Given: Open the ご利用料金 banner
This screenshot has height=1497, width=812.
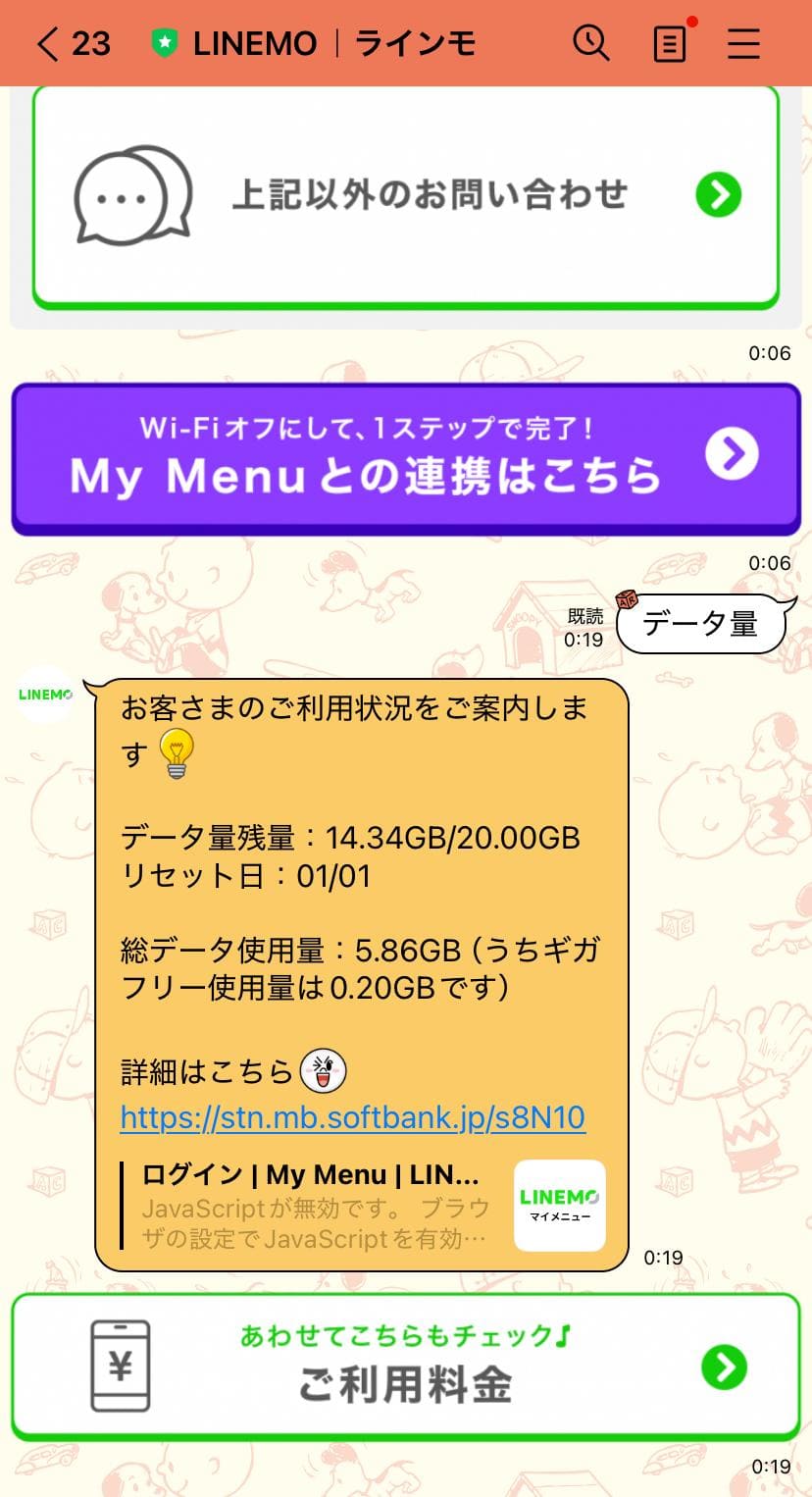Looking at the screenshot, I should [x=406, y=1368].
